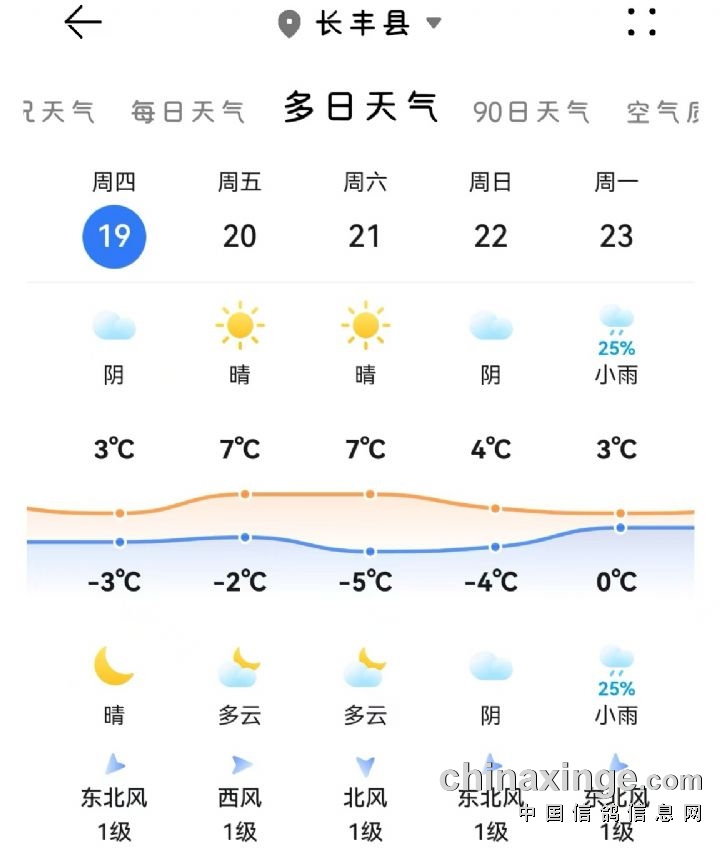Go back using the arrow icon
The width and height of the screenshot is (720, 851).
pyautogui.click(x=83, y=23)
